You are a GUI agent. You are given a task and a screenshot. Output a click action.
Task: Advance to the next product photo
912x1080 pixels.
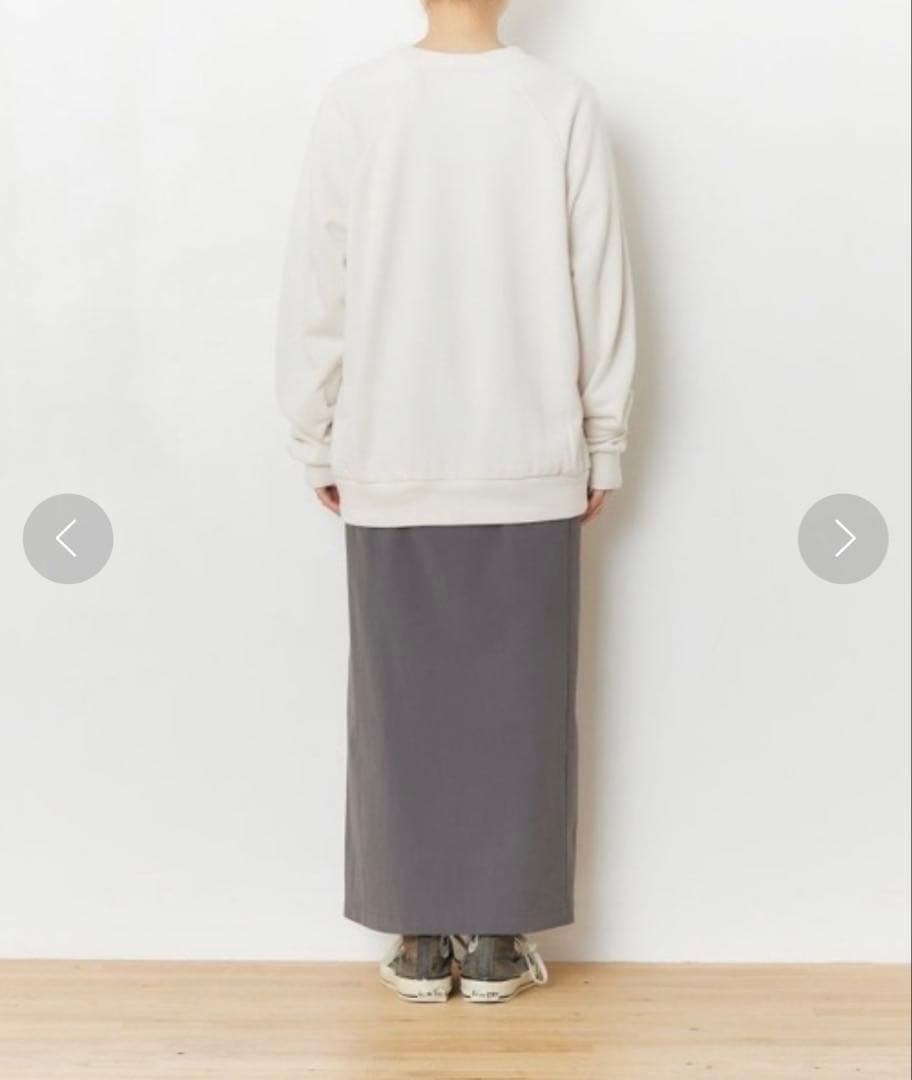[x=842, y=538]
